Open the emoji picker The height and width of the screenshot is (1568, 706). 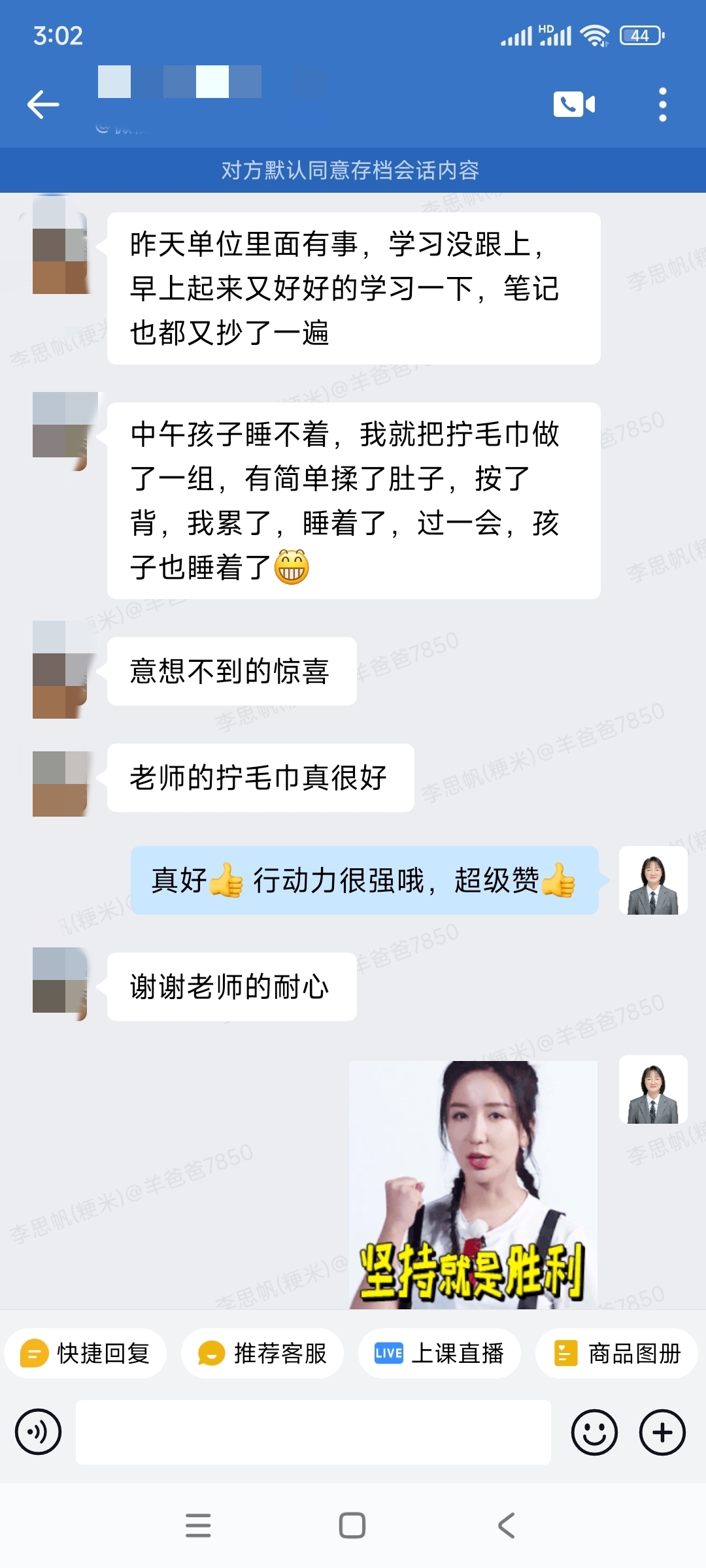click(594, 1432)
